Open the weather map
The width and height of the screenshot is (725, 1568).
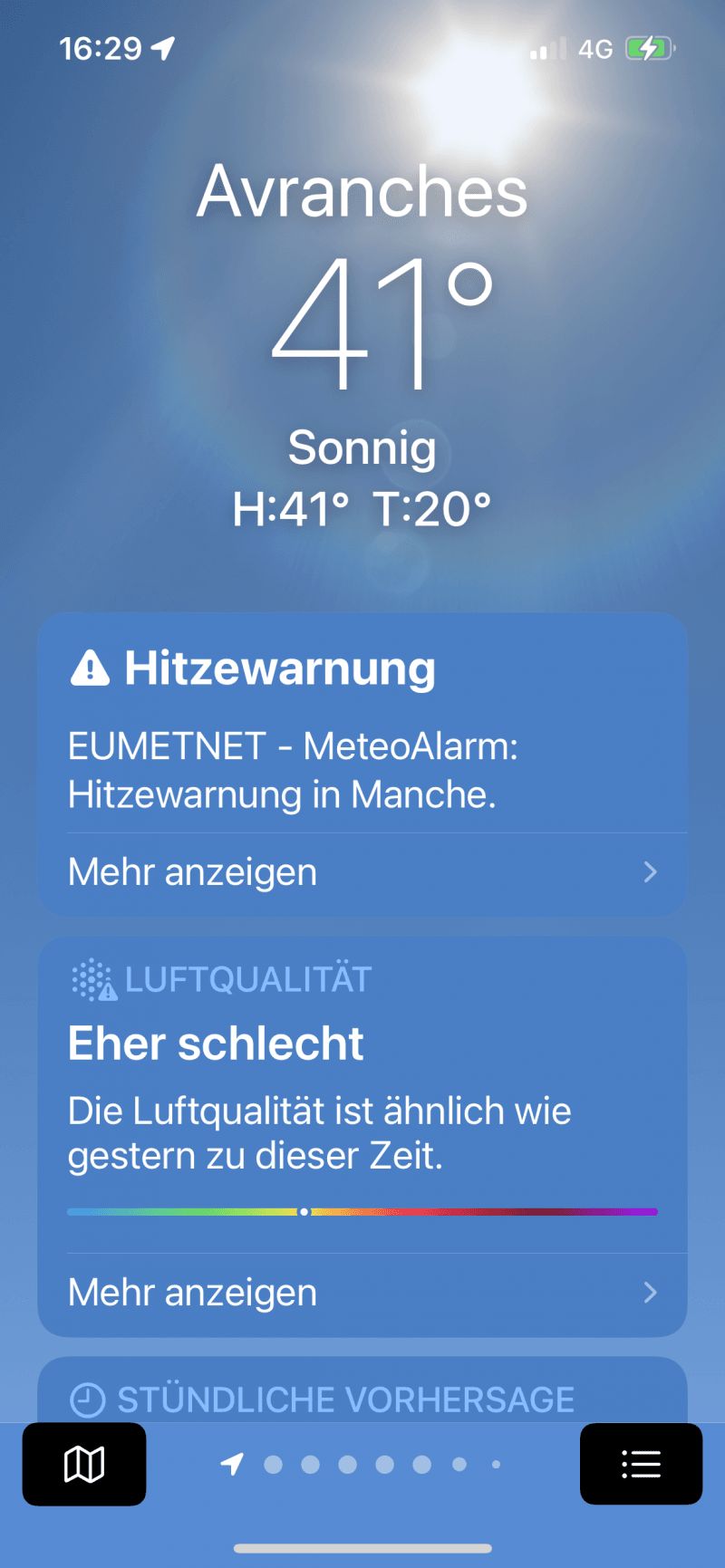point(84,1464)
